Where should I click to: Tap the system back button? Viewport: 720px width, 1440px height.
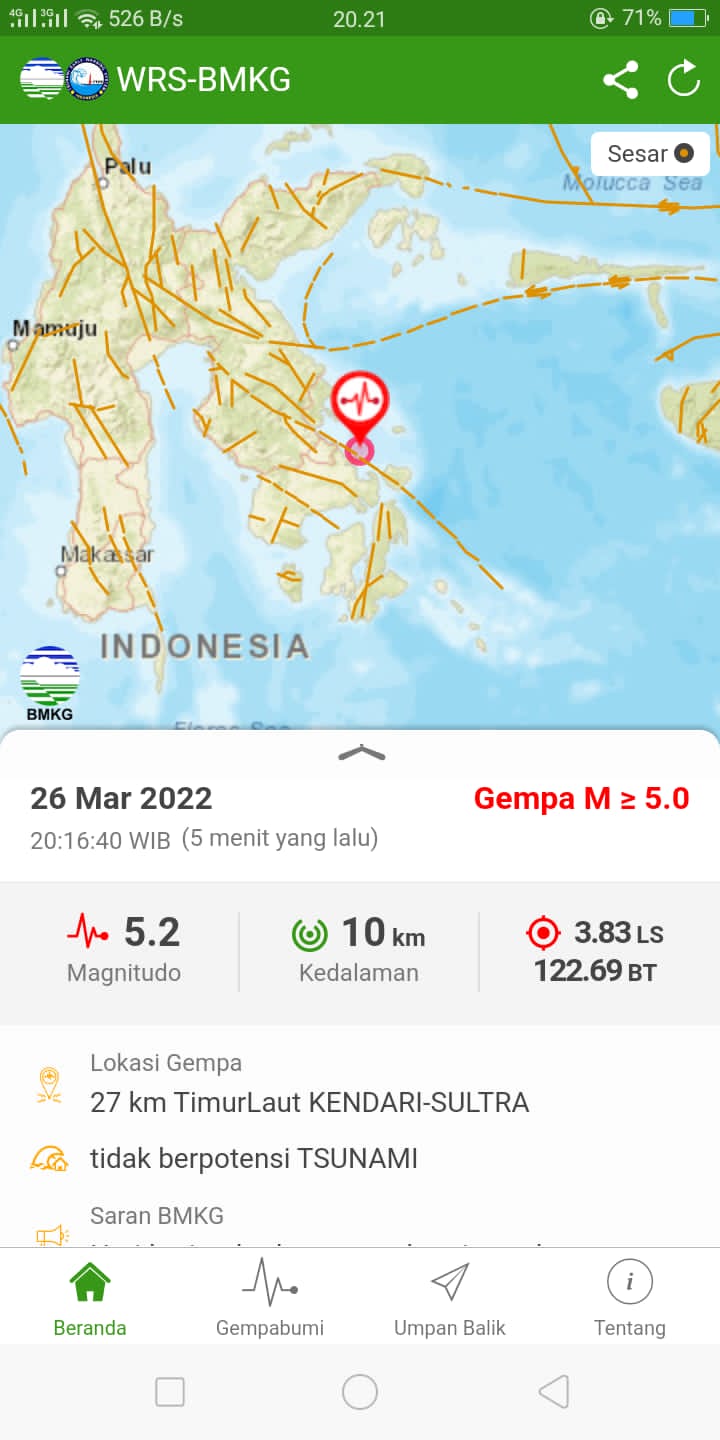click(553, 1391)
